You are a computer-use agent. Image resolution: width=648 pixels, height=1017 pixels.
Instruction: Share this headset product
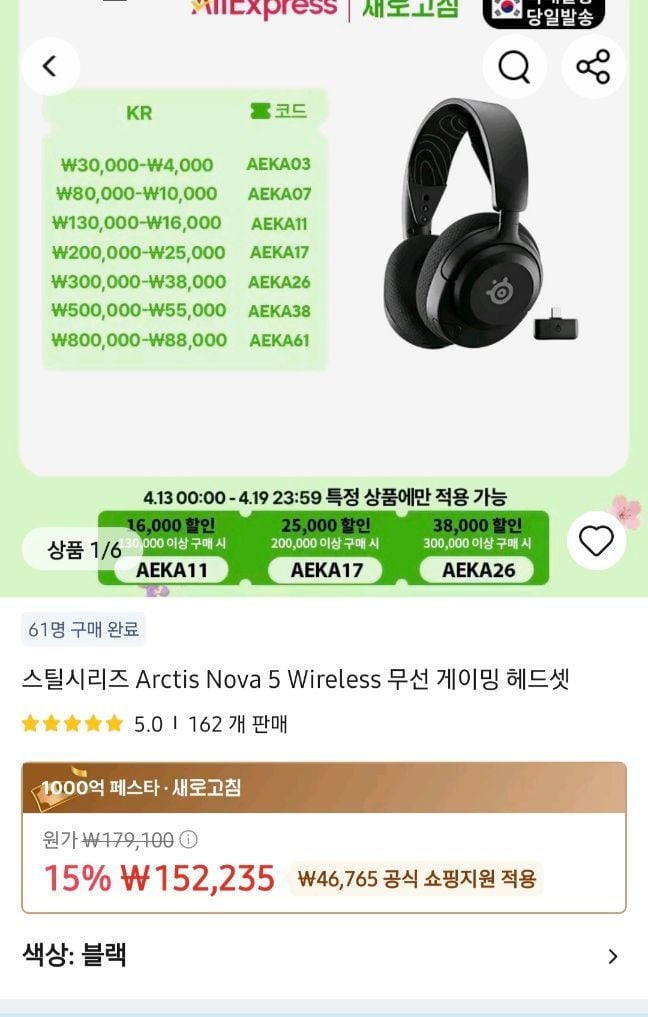tap(593, 67)
